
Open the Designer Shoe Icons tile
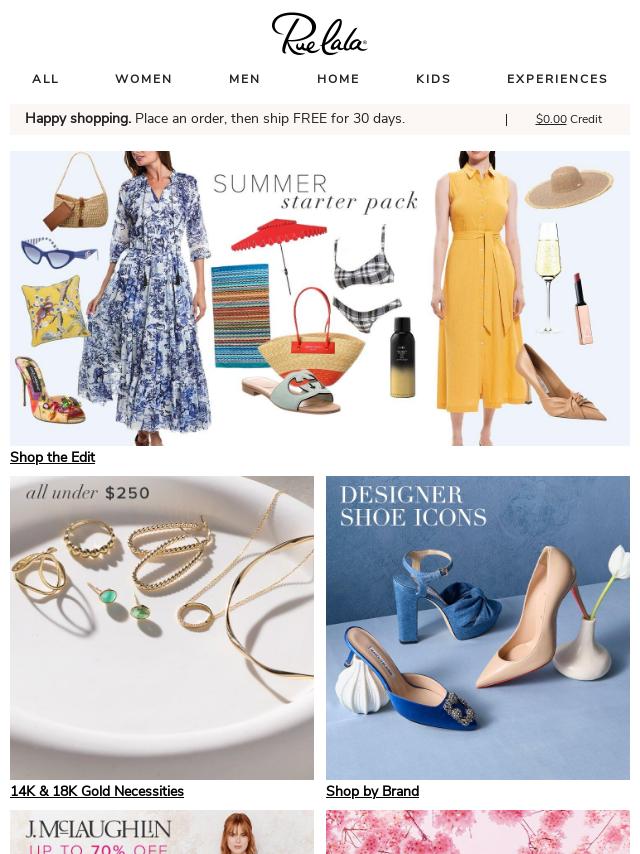click(x=478, y=627)
